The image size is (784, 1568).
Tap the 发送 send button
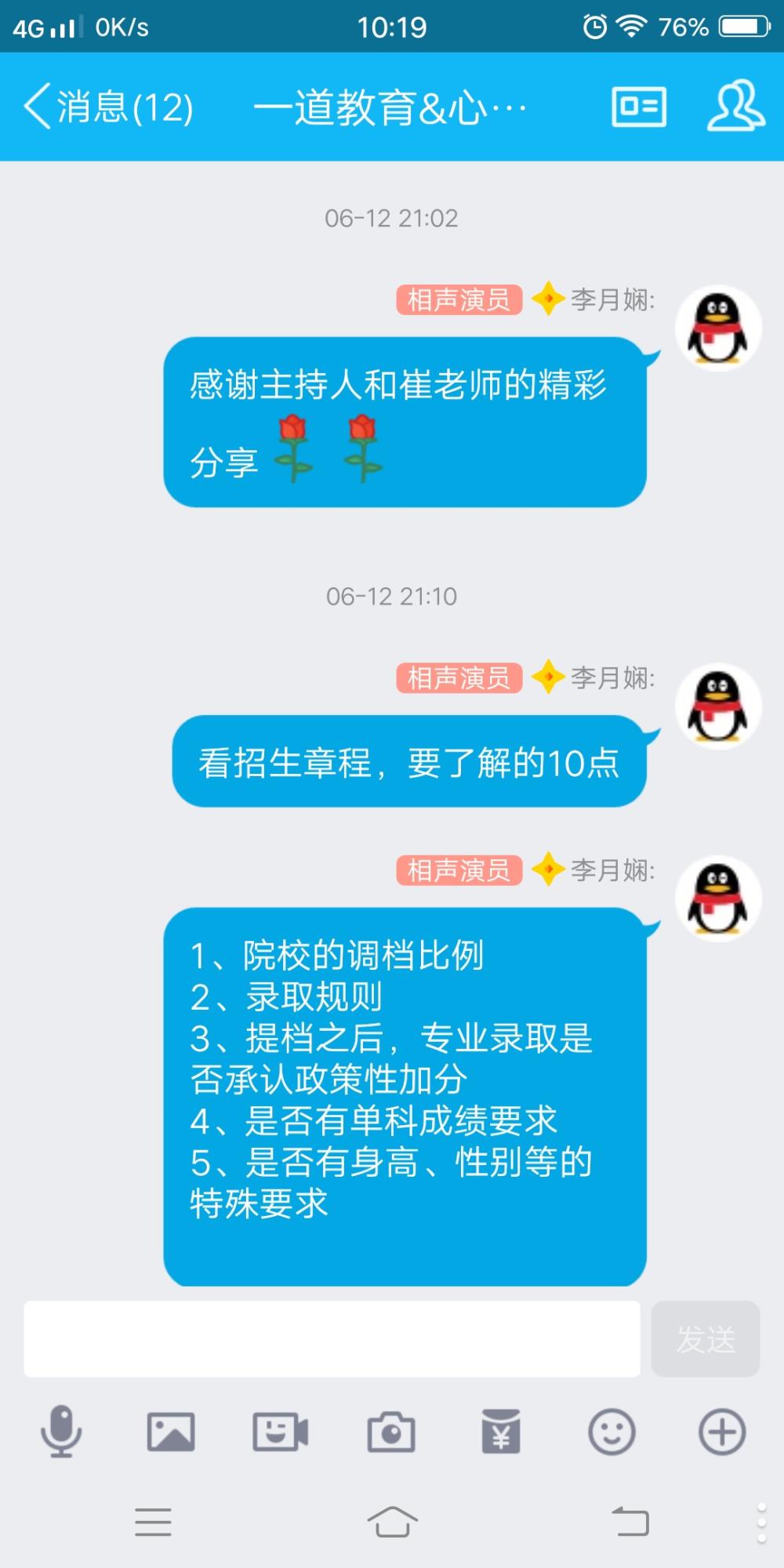point(706,1338)
